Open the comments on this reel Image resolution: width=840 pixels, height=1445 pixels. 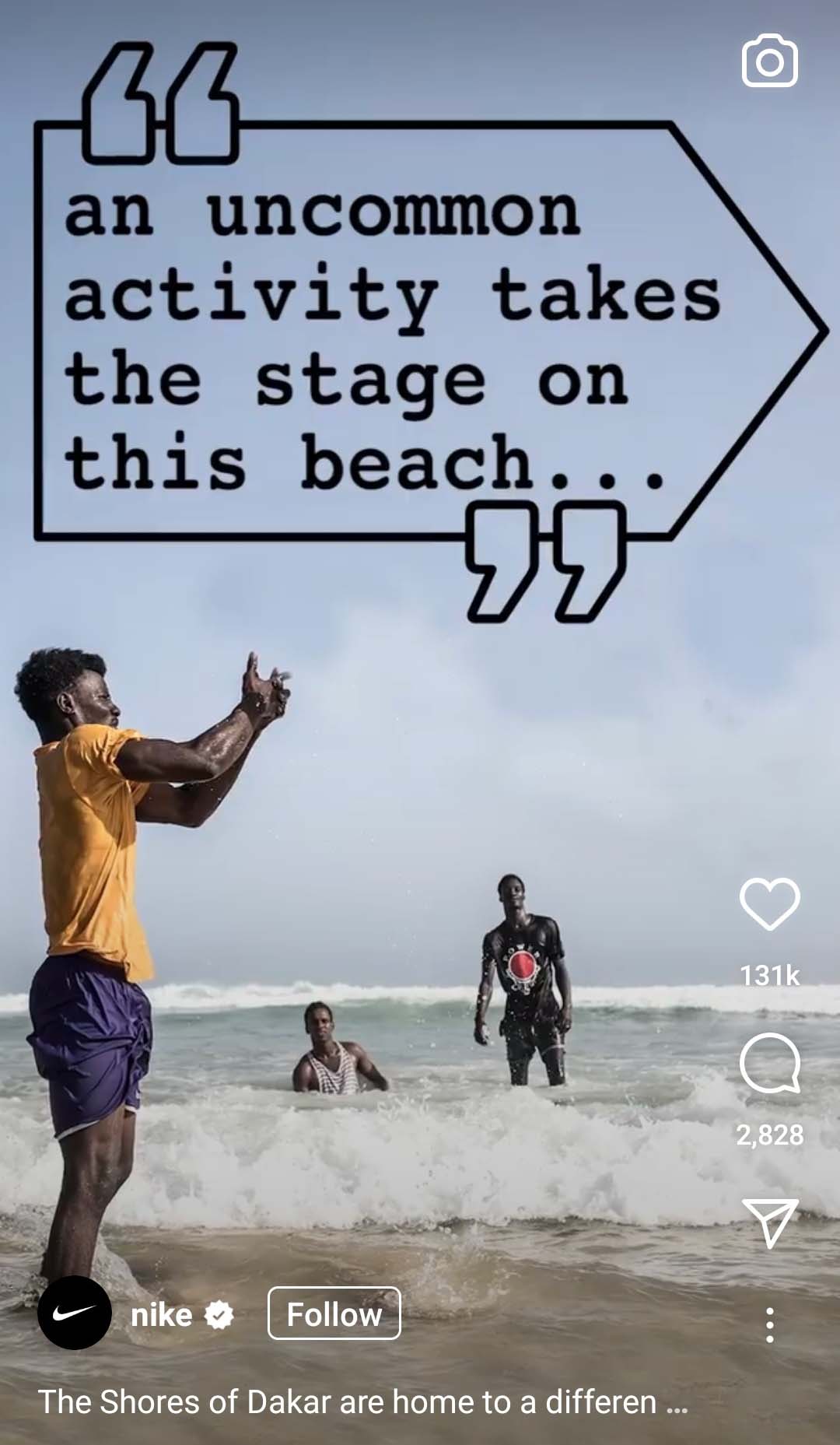click(x=769, y=1063)
